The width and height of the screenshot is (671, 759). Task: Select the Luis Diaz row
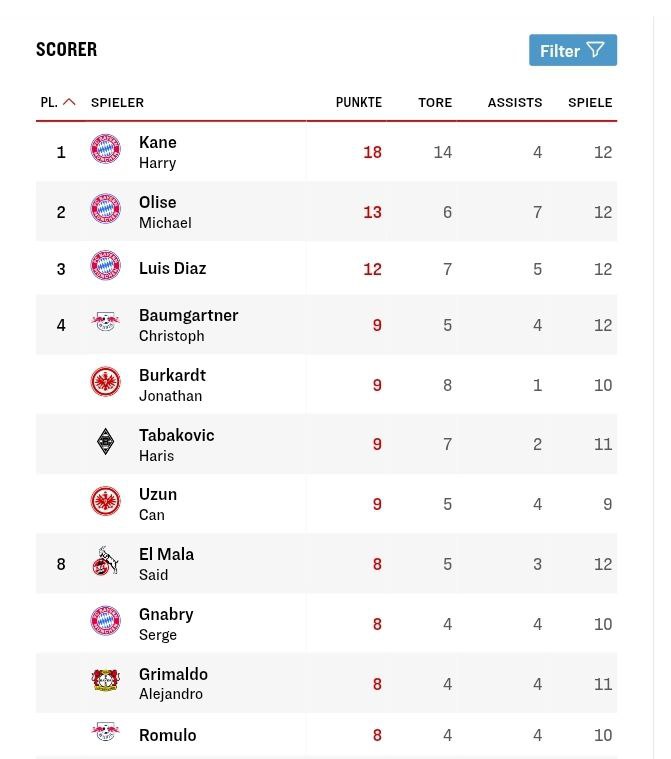(172, 268)
